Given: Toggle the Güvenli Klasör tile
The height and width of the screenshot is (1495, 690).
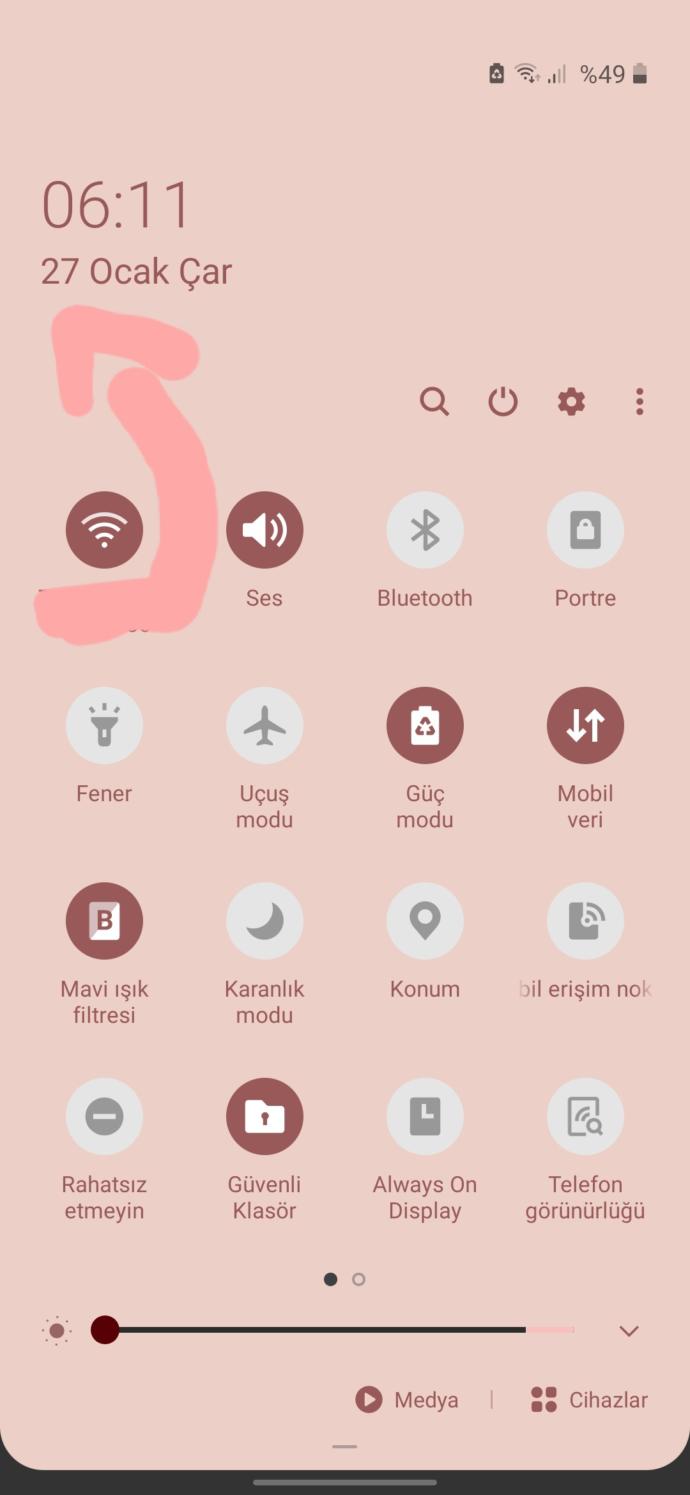Looking at the screenshot, I should click(265, 1116).
